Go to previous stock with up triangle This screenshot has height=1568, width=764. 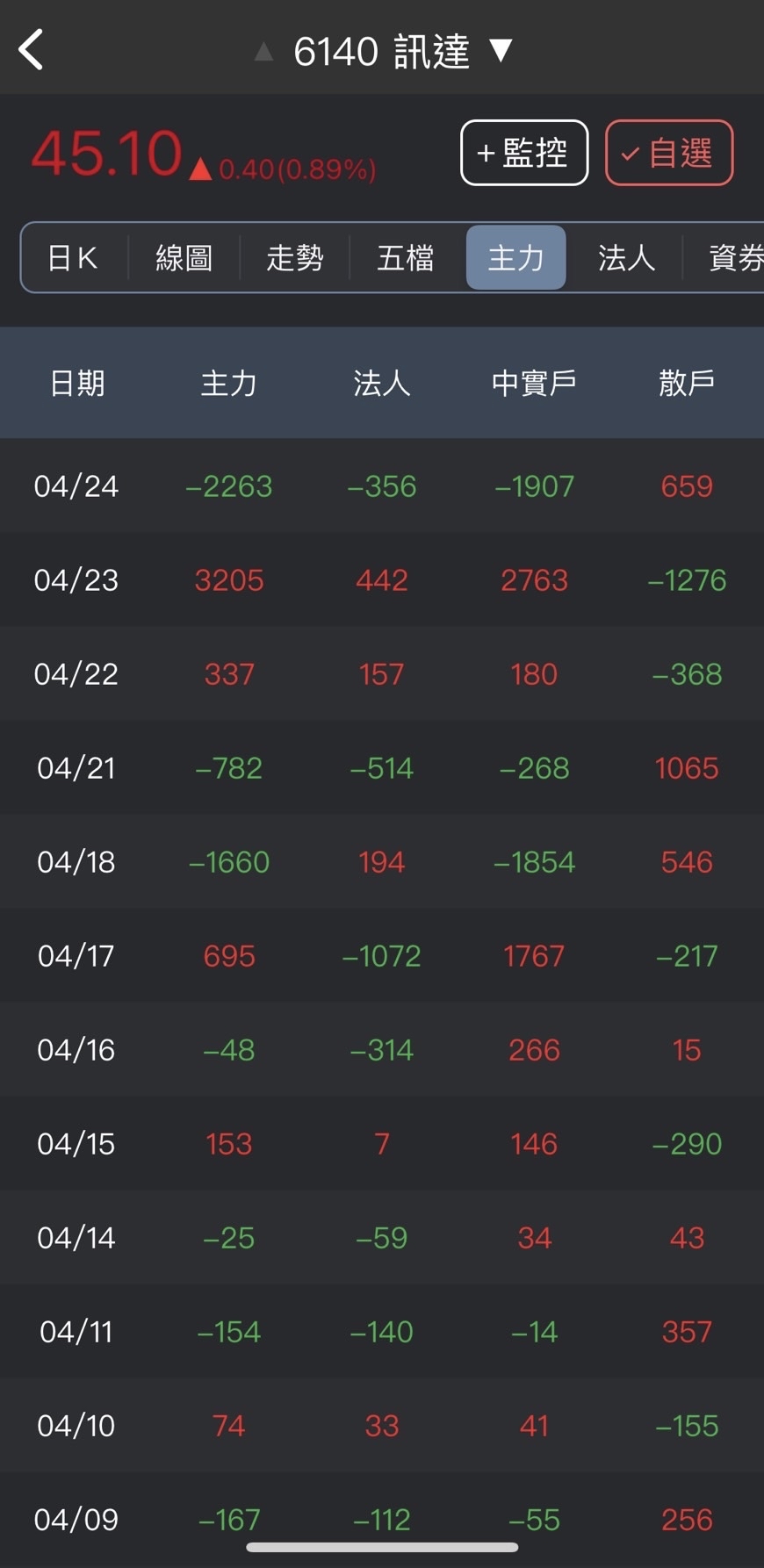(x=263, y=52)
